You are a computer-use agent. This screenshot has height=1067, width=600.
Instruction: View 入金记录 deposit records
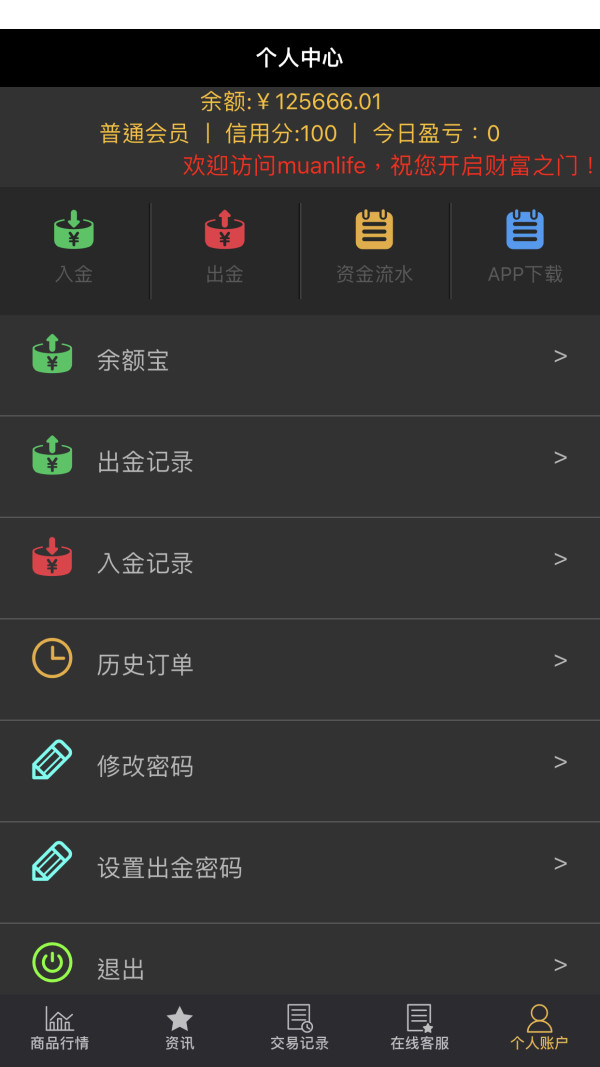coord(300,568)
